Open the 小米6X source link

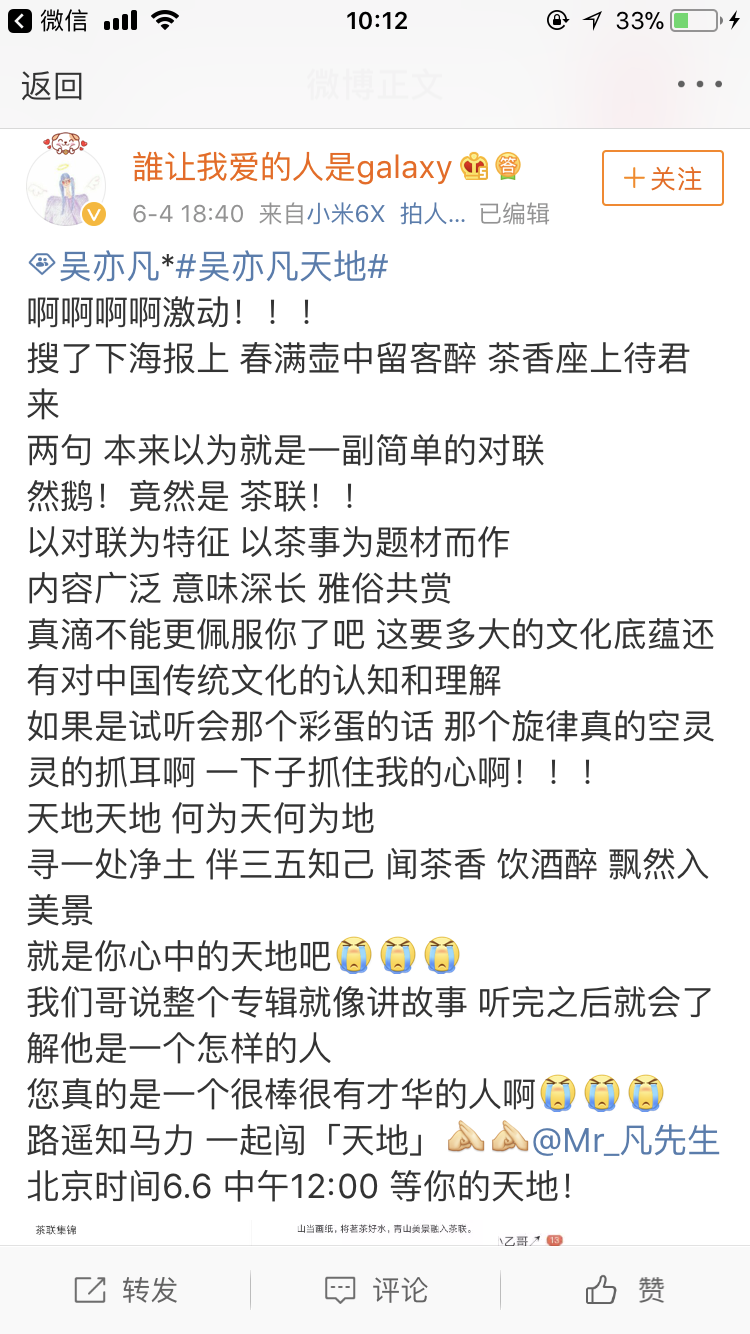pos(345,213)
